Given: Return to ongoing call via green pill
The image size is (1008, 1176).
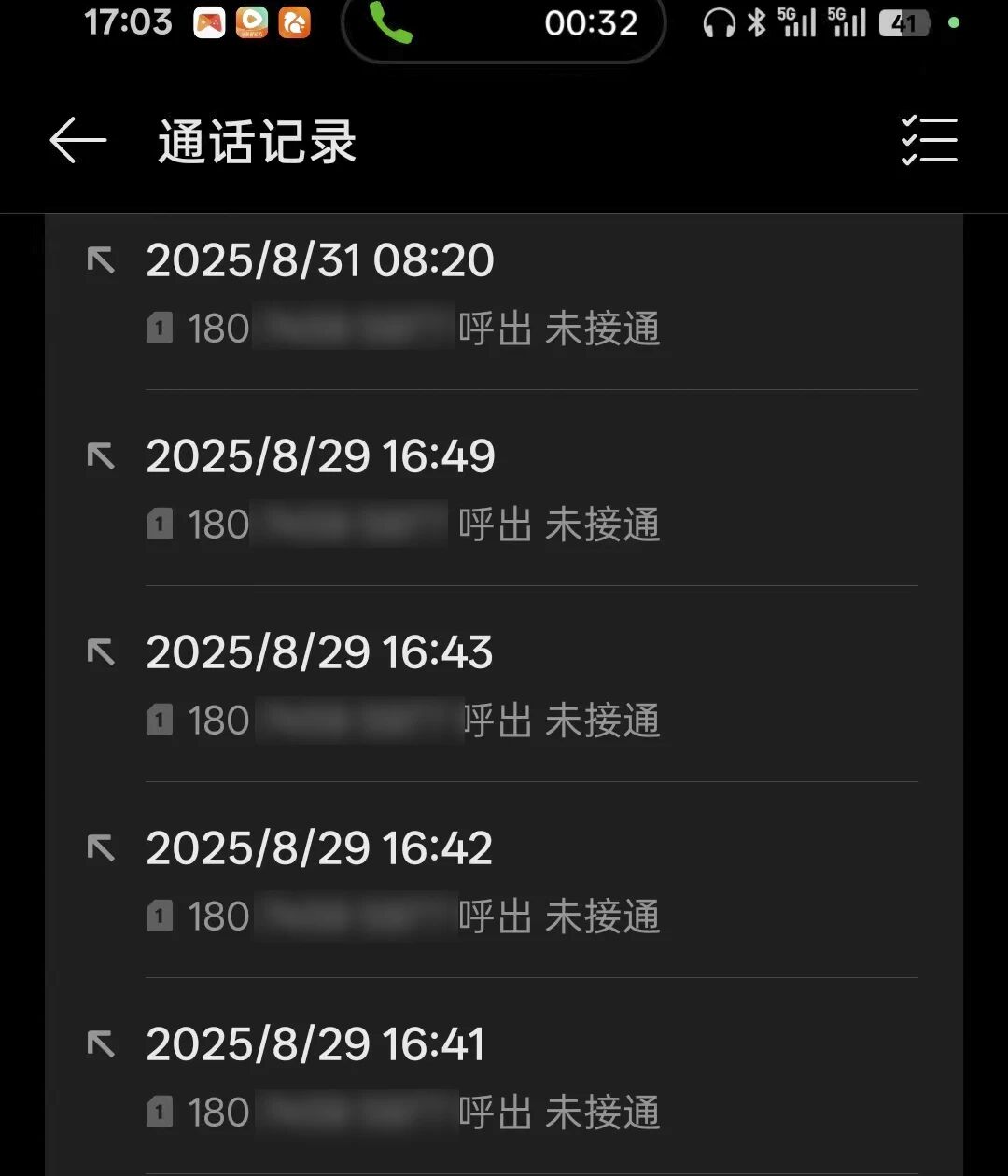Looking at the screenshot, I should 504,24.
